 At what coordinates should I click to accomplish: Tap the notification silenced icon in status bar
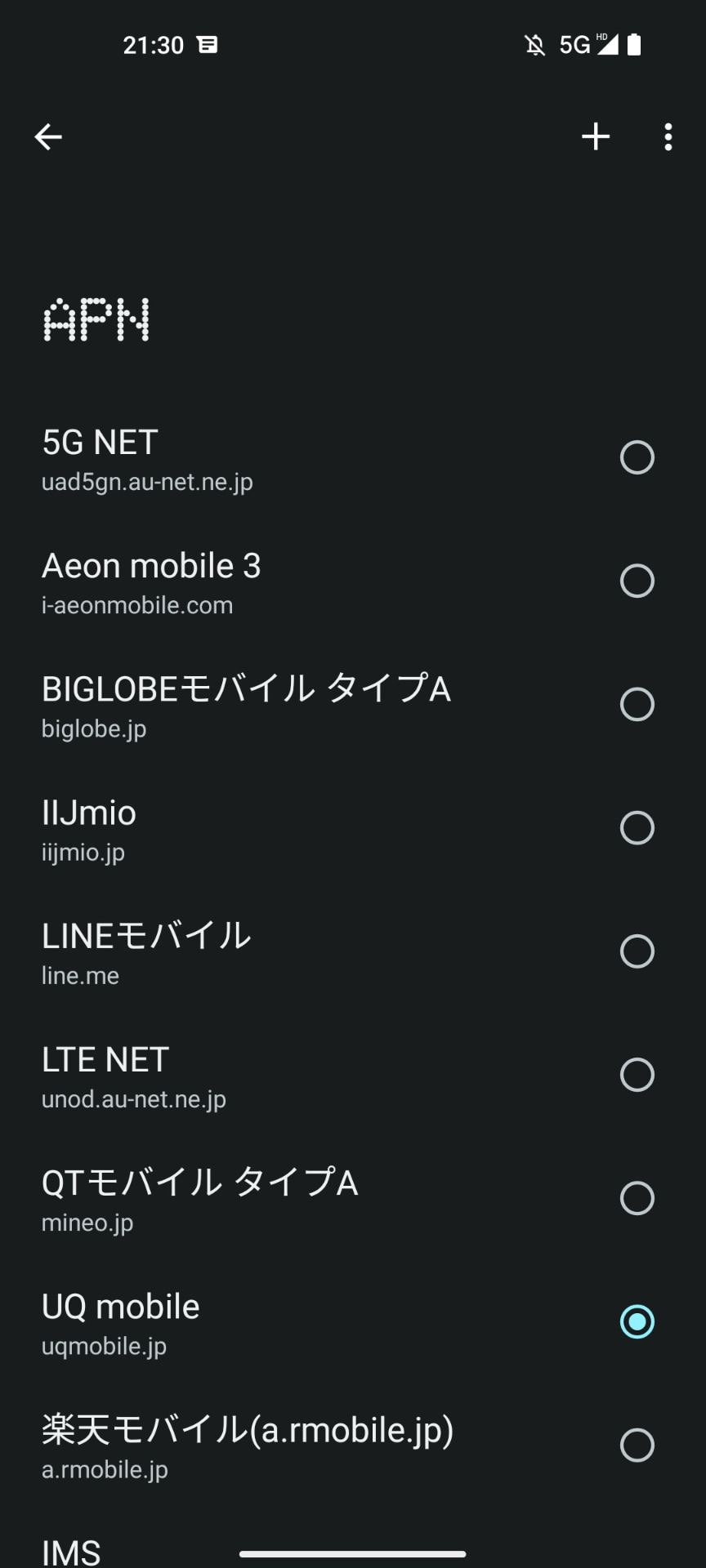click(x=535, y=44)
